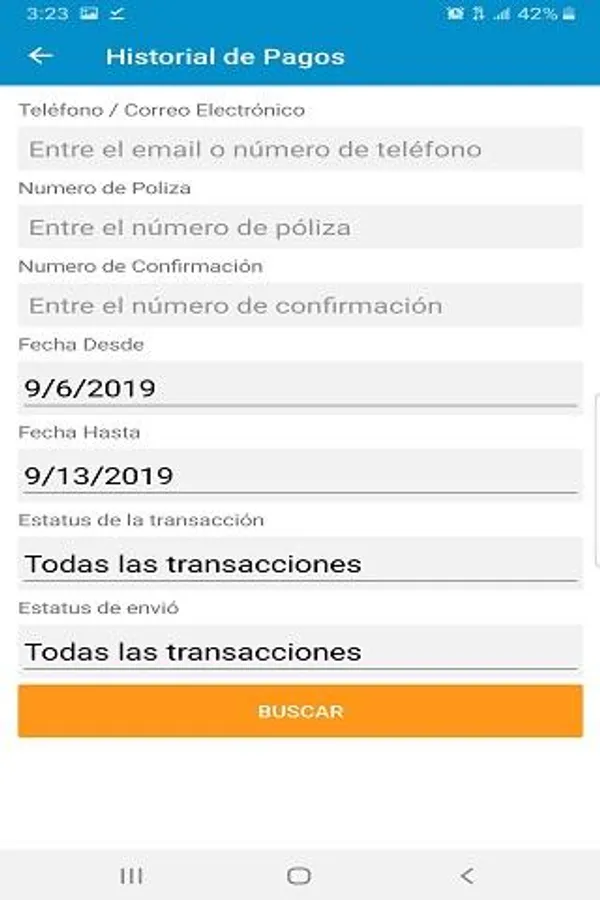Focus the Numero de Poliza field
This screenshot has width=600, height=900.
point(300,228)
